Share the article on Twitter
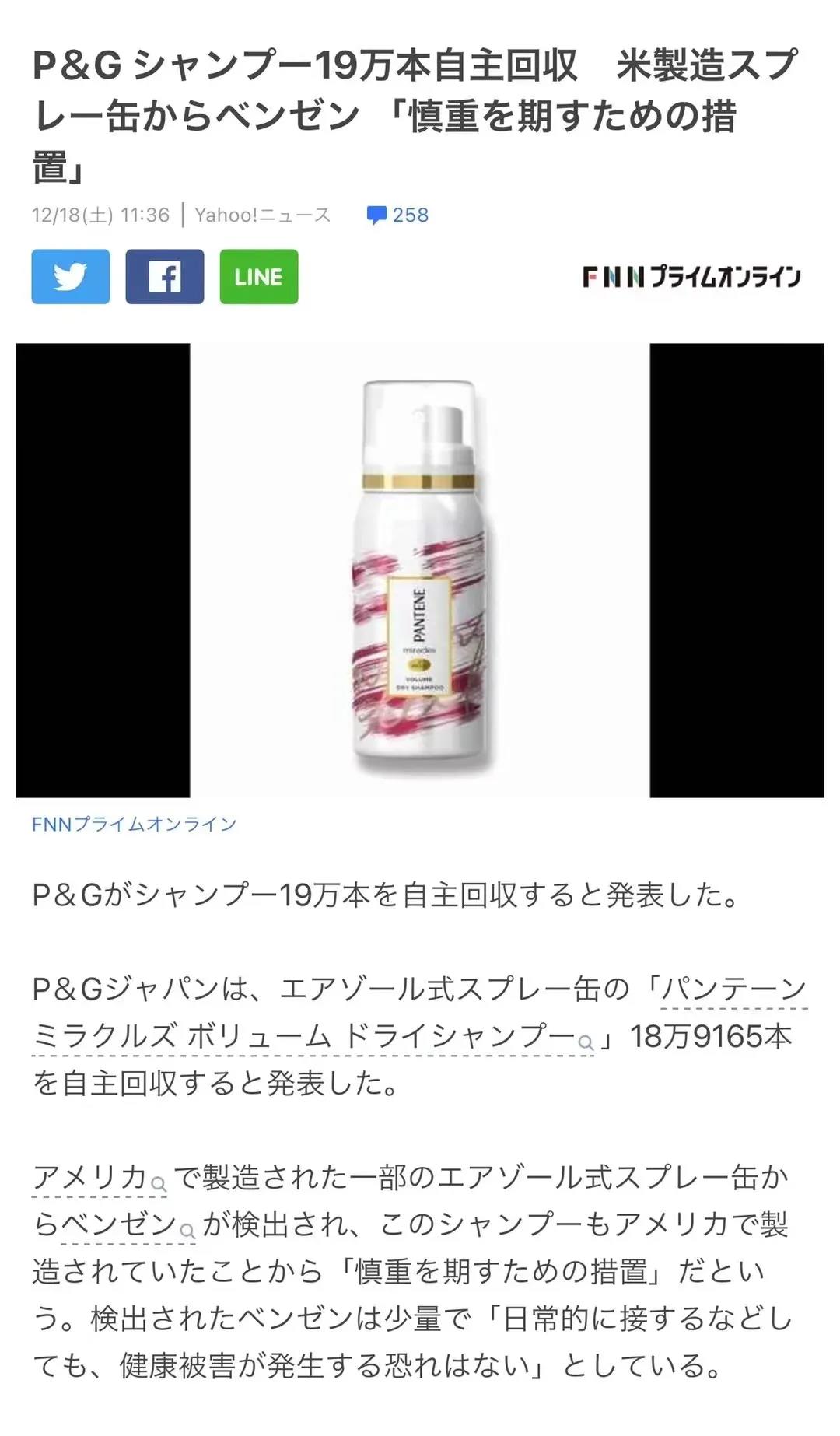The image size is (840, 1436). pos(71,277)
